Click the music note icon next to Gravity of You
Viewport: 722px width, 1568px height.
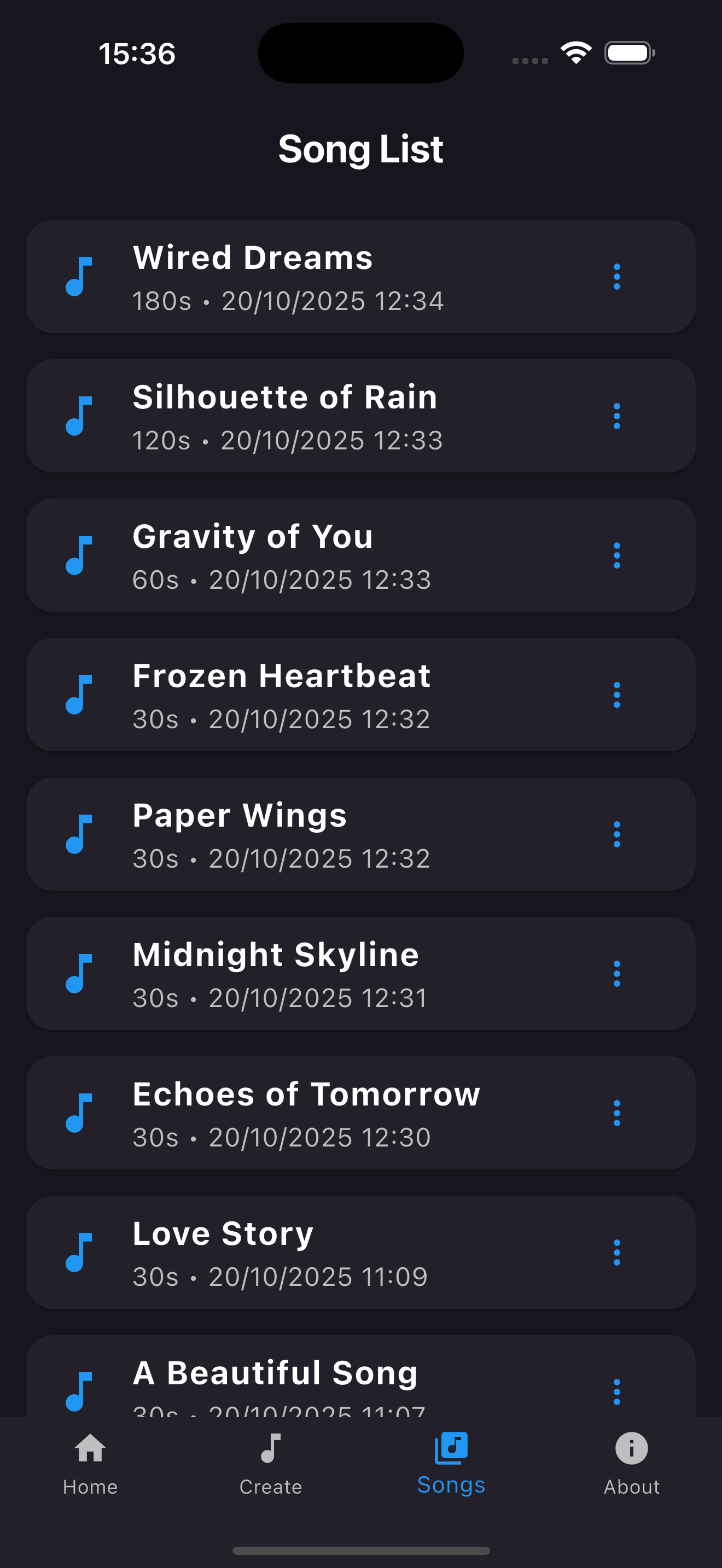[x=80, y=555]
